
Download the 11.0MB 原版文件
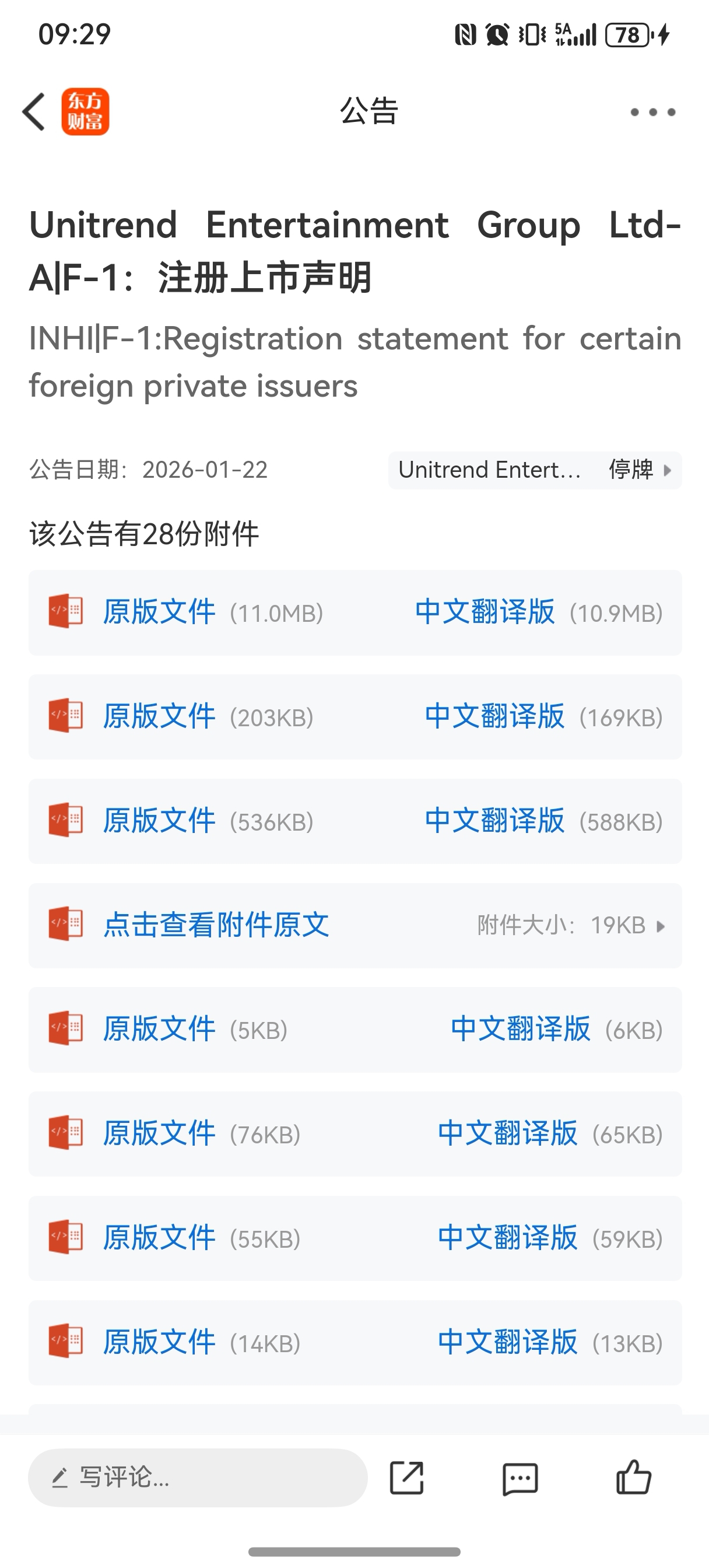[158, 612]
